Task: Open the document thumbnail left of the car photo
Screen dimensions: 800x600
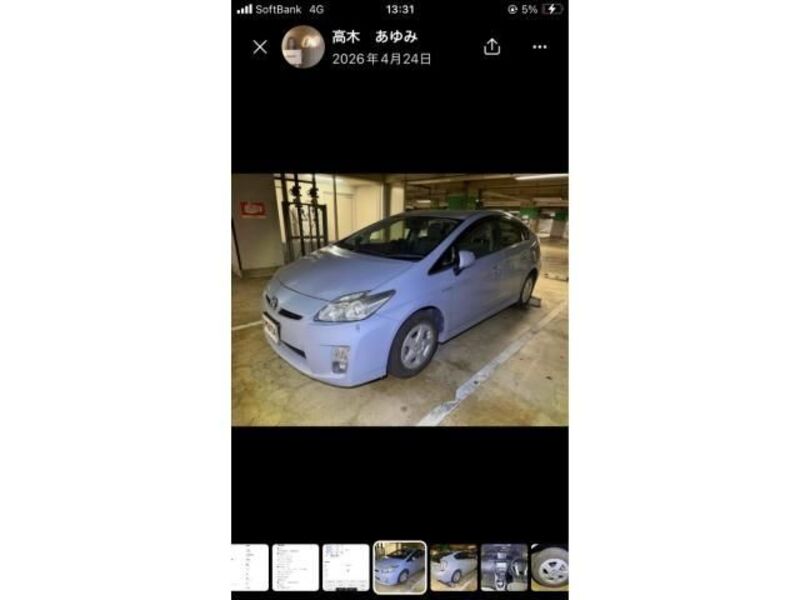Action: pos(346,567)
